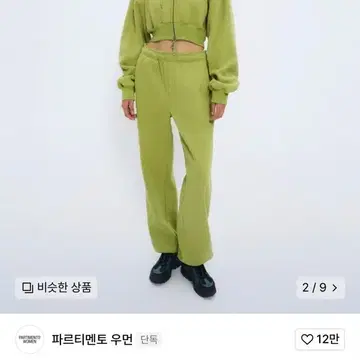Open similar products via 비슷한 상품 button
Screen dimensions: 360x360
point(56,287)
